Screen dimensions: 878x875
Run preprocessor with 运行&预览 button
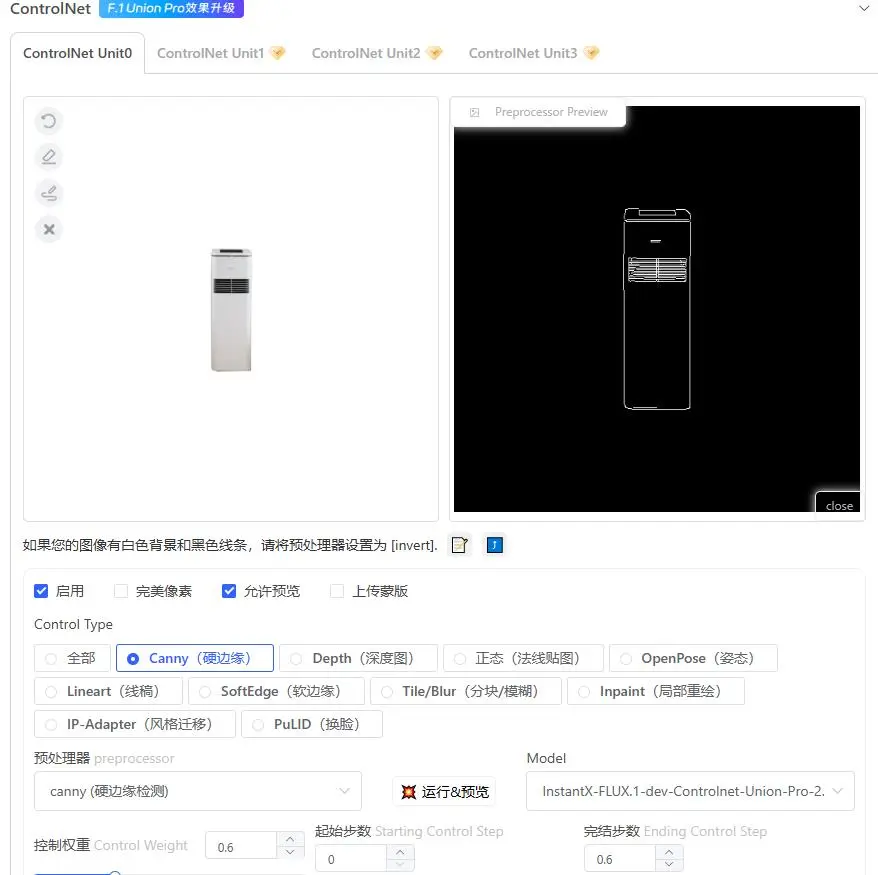click(445, 791)
